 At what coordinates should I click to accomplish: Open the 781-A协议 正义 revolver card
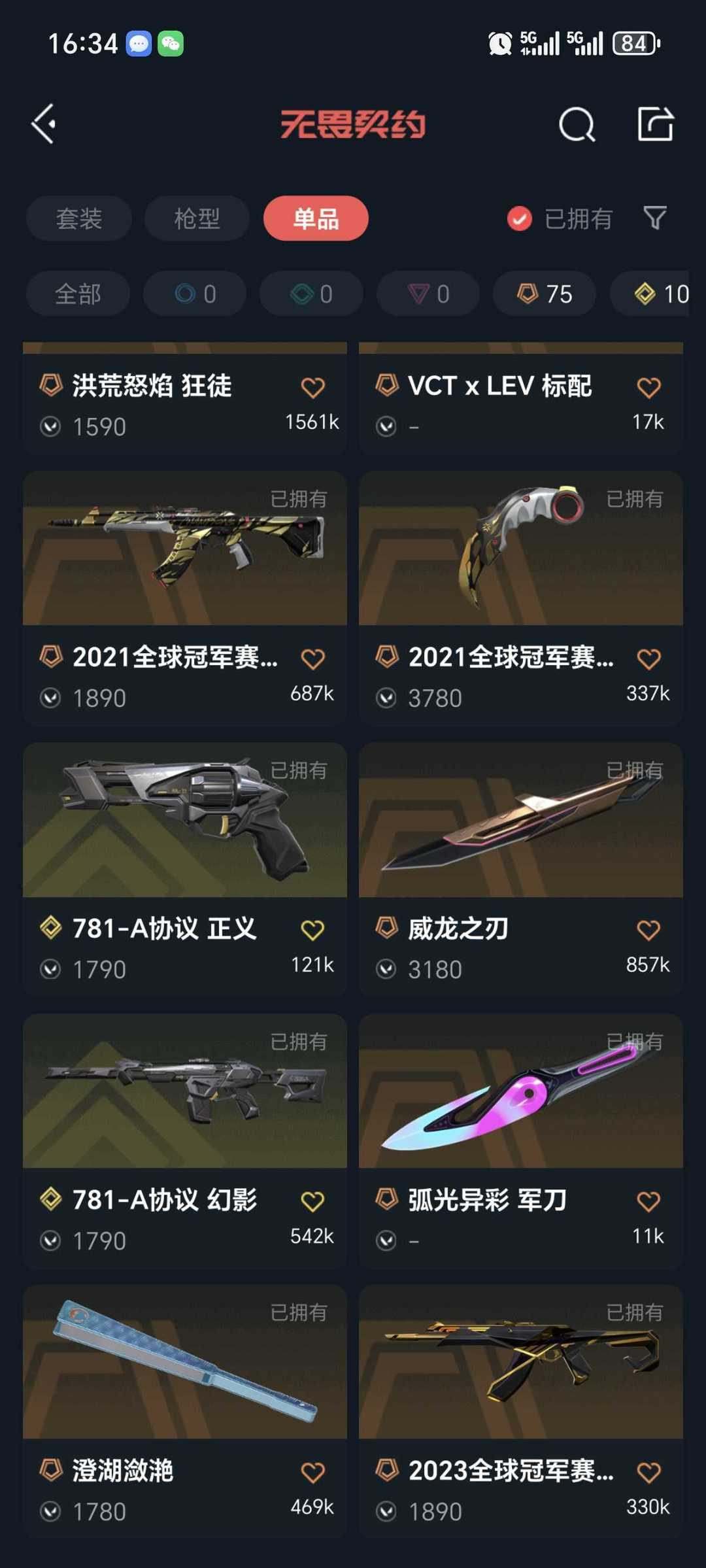pyautogui.click(x=185, y=869)
